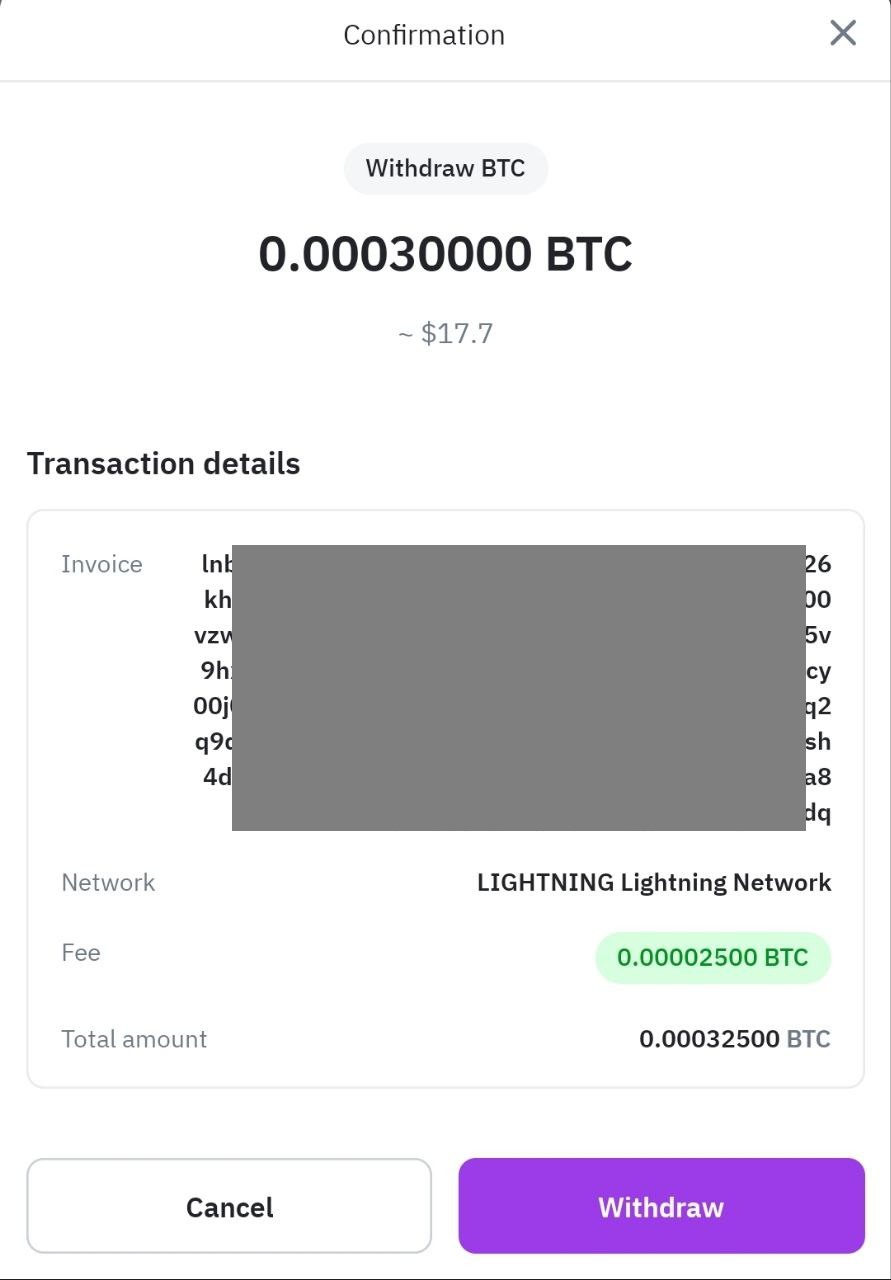This screenshot has width=891, height=1280.
Task: Select the Total amount label
Action: [134, 1039]
